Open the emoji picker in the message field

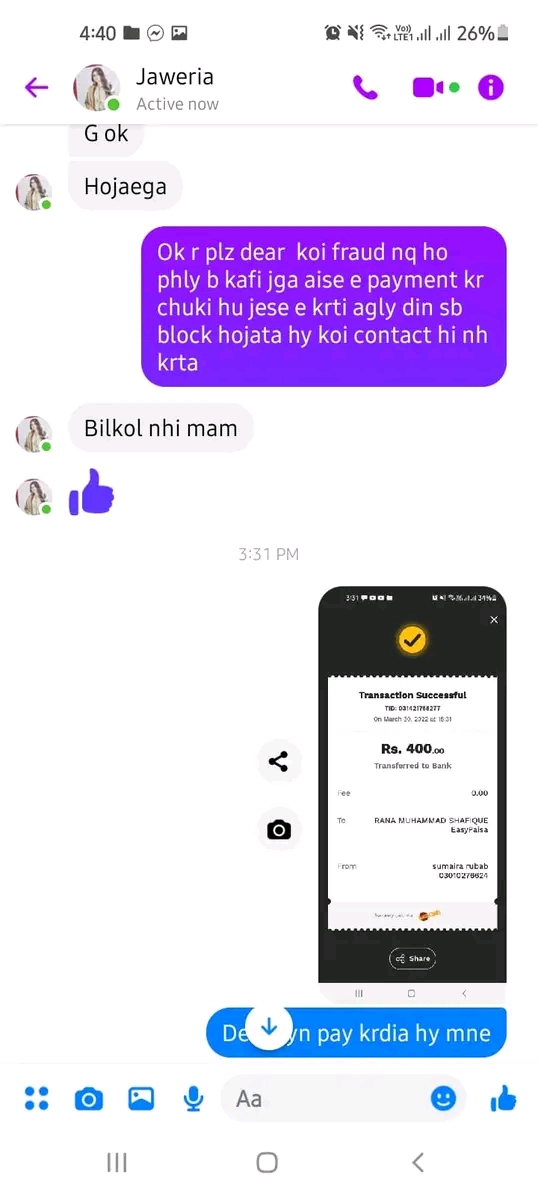(x=443, y=1098)
